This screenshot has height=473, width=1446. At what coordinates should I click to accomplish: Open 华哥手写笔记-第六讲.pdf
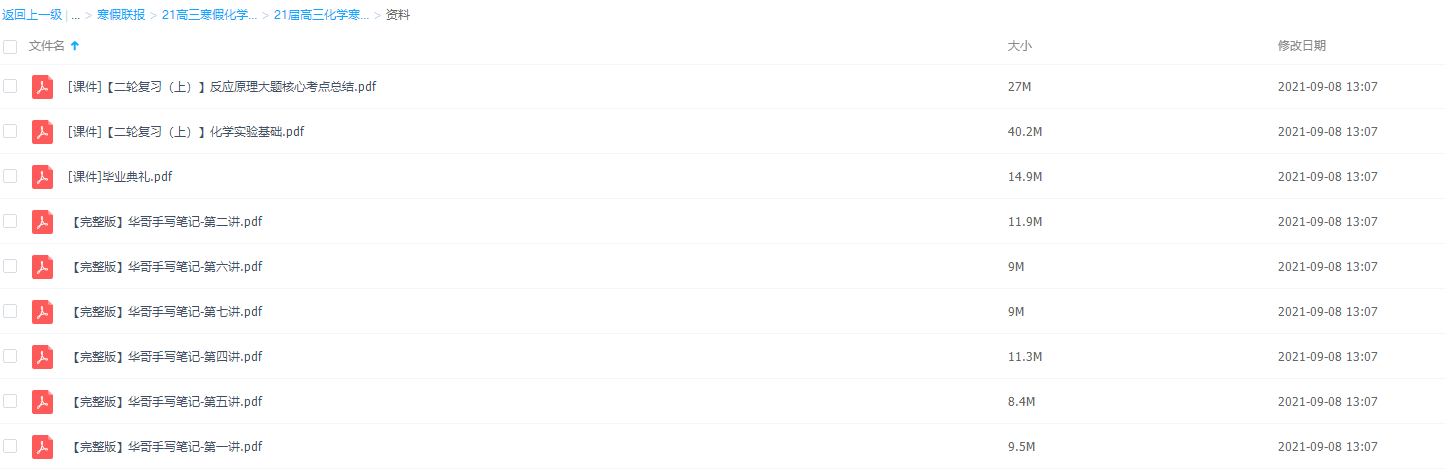[x=166, y=267]
